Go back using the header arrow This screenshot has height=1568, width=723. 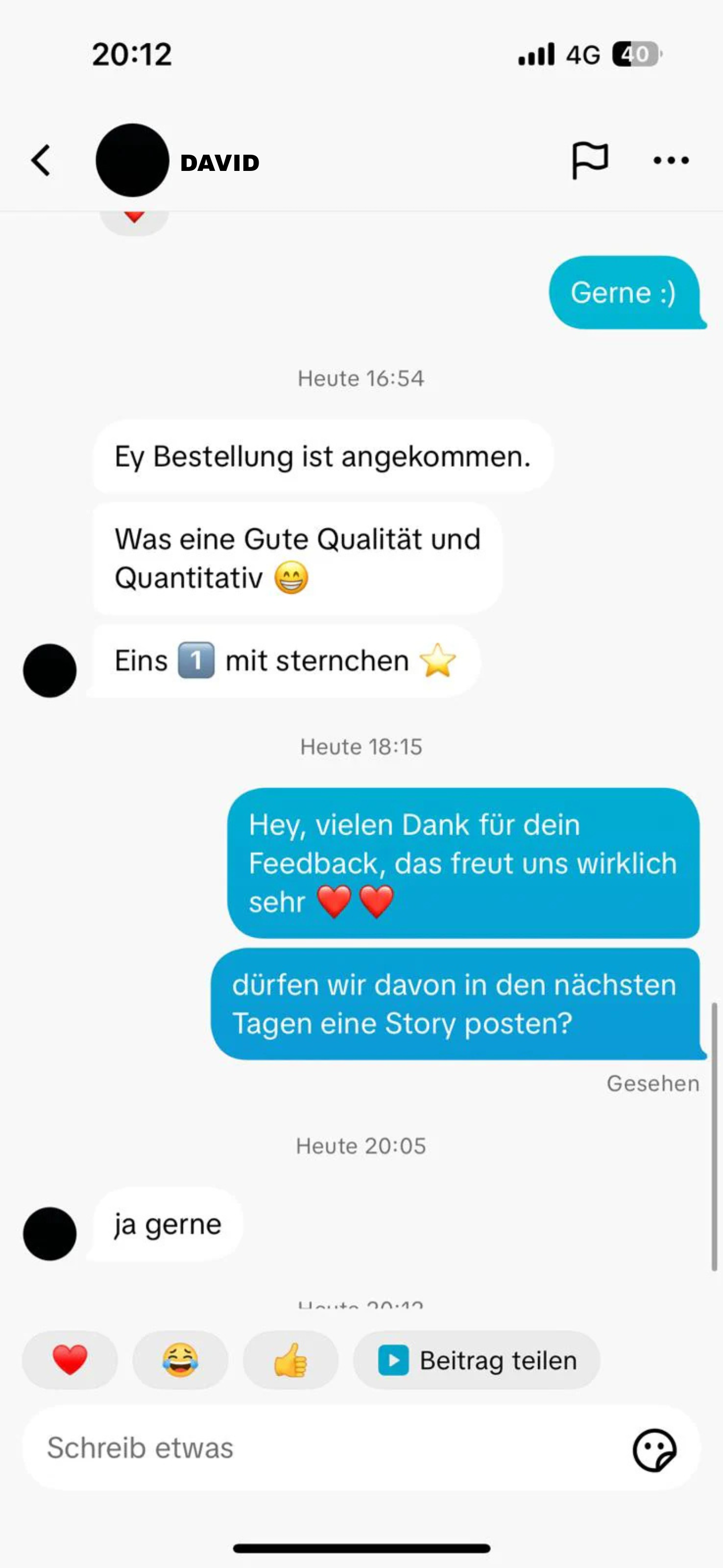41,160
